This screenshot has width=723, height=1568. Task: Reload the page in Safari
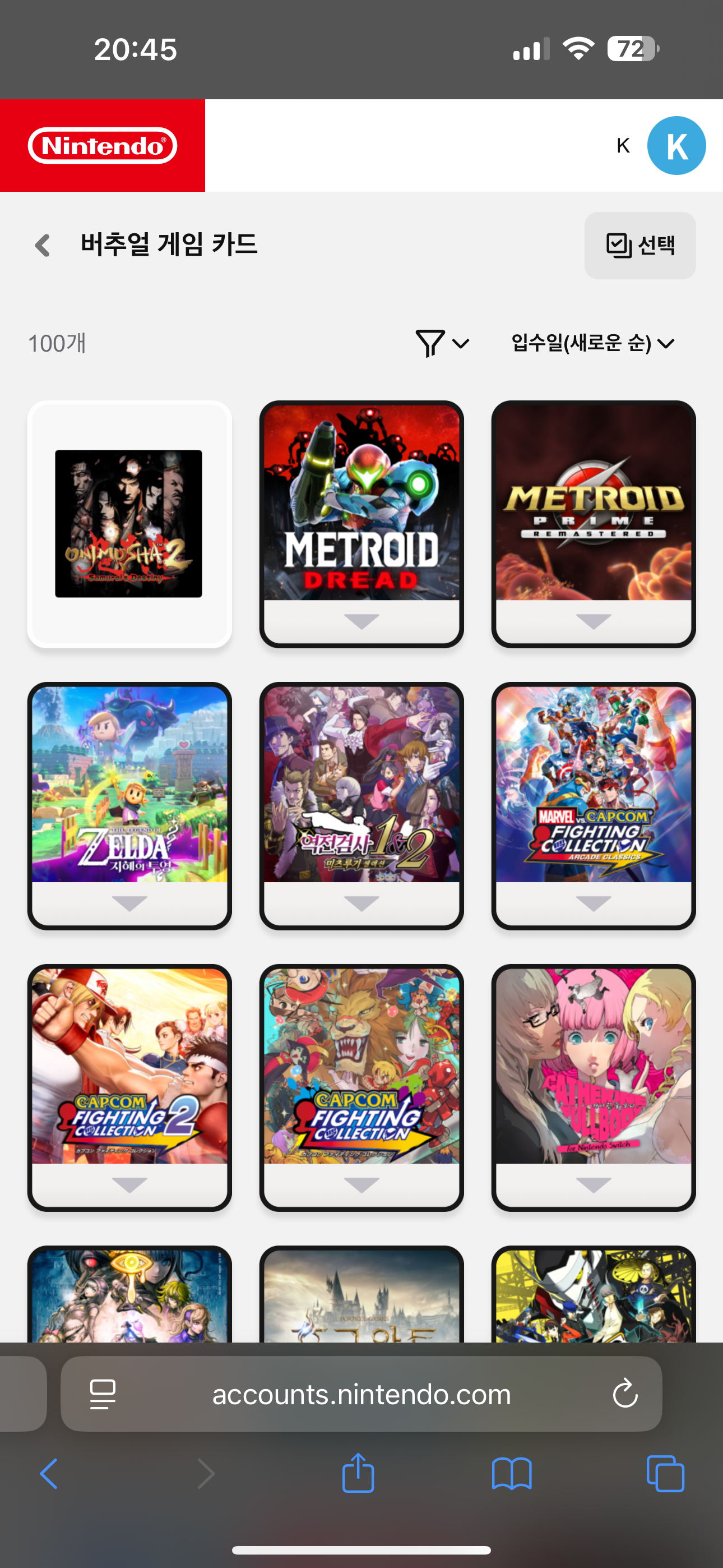625,1394
